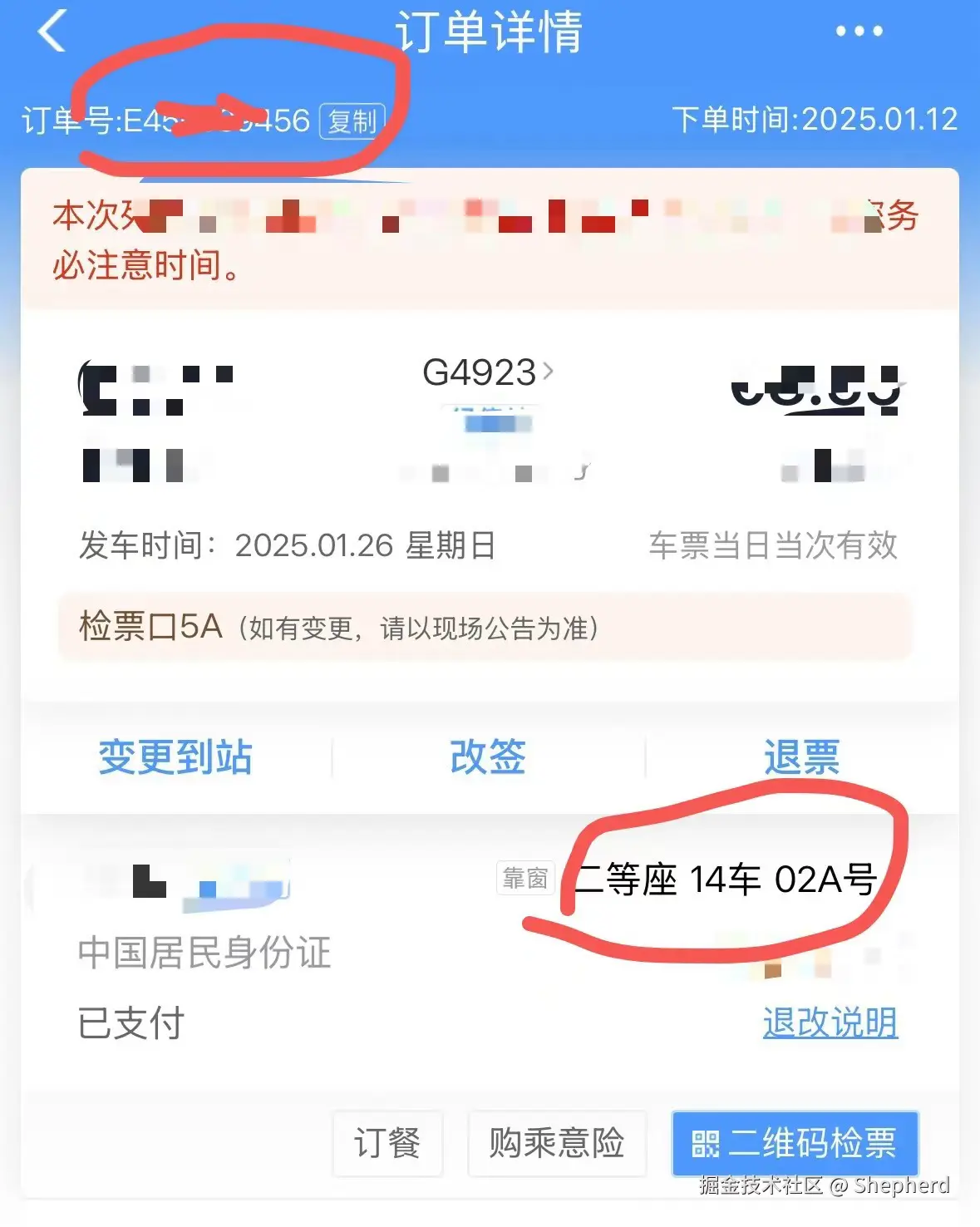This screenshot has width=980, height=1227.
Task: Show the QR code with 二维码检票
Action: coord(795,1143)
